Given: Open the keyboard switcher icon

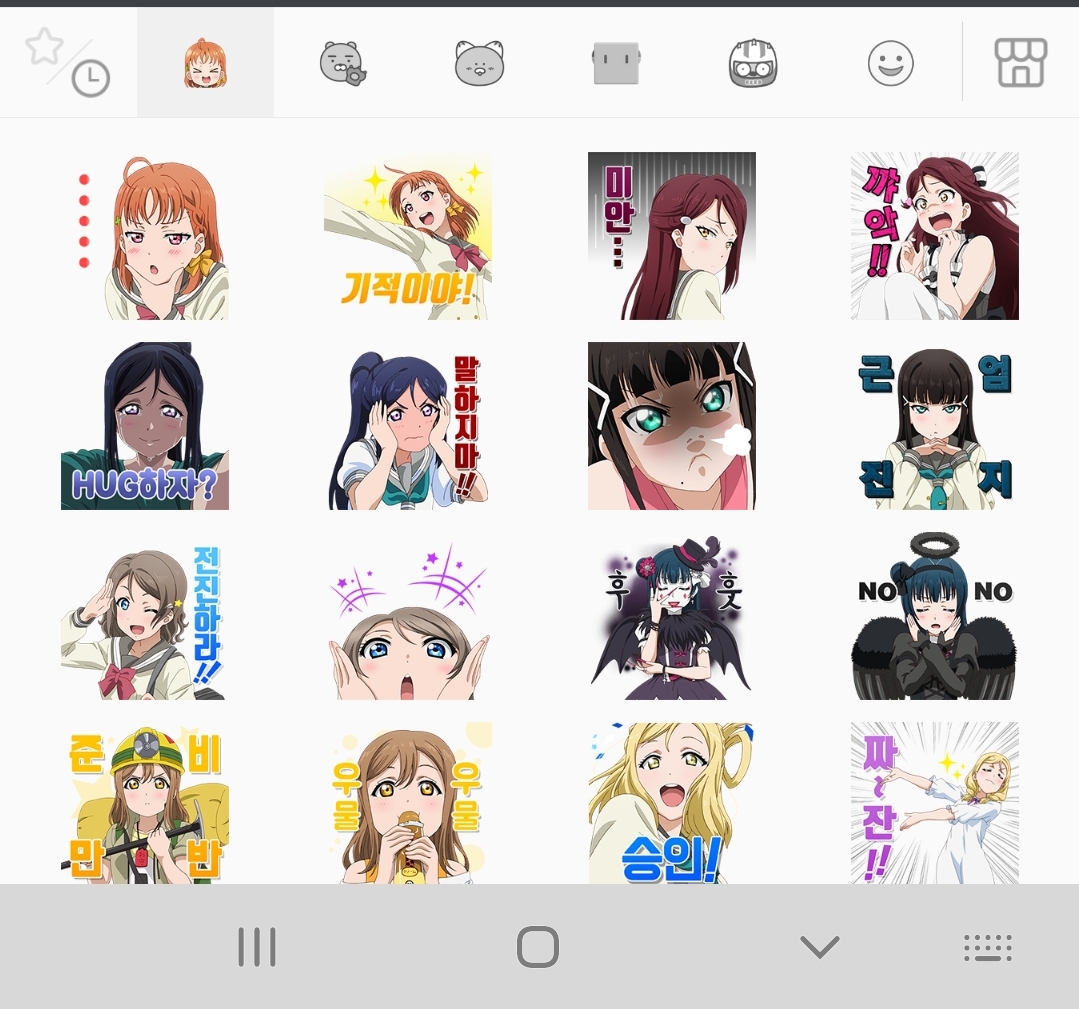Looking at the screenshot, I should point(988,947).
